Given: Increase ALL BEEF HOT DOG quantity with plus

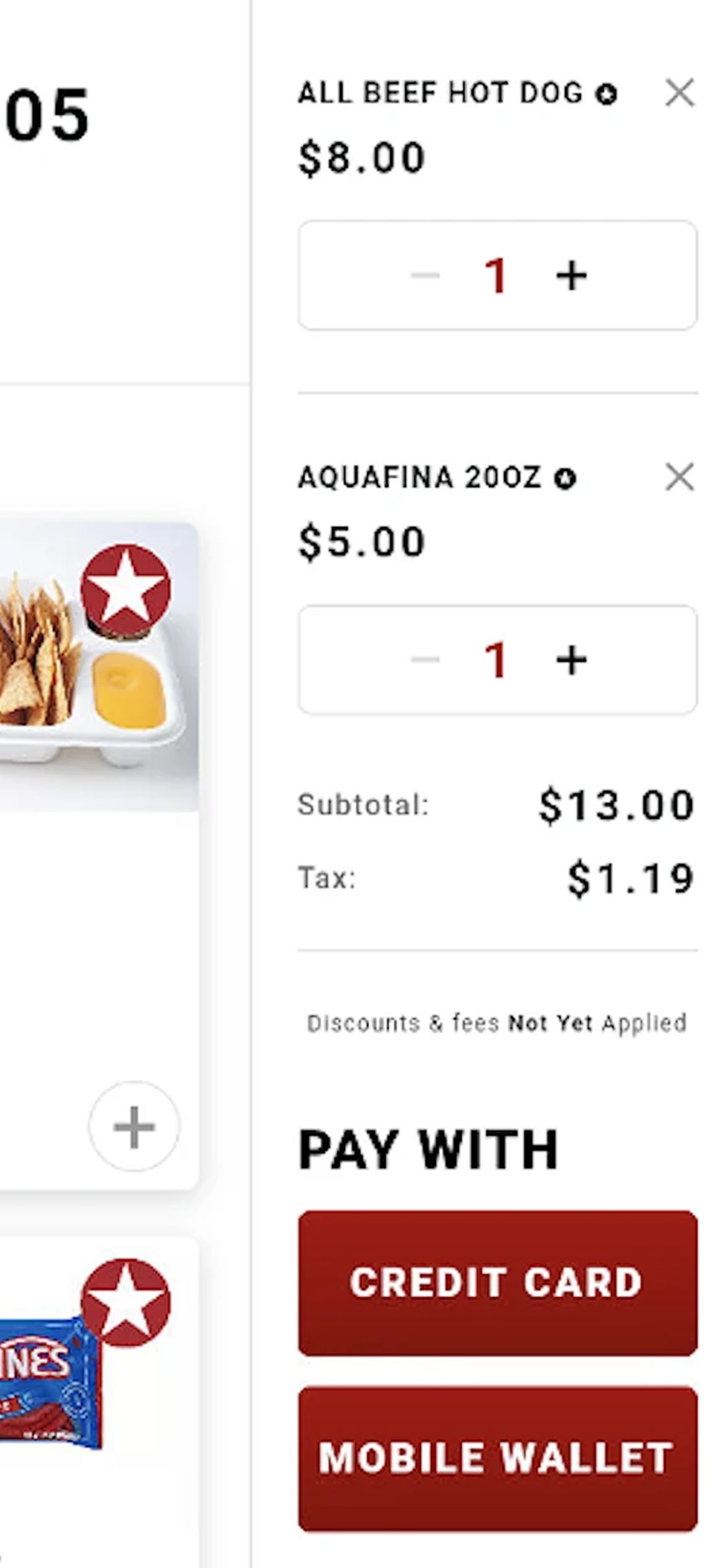Looking at the screenshot, I should (573, 276).
